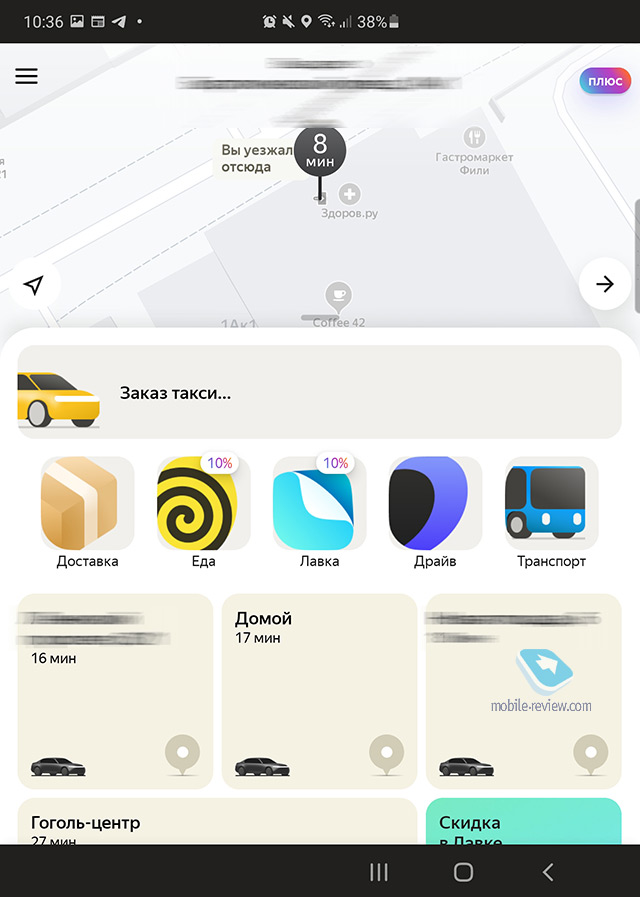Open recent apps from navigation bar
The width and height of the screenshot is (640, 897).
[379, 872]
